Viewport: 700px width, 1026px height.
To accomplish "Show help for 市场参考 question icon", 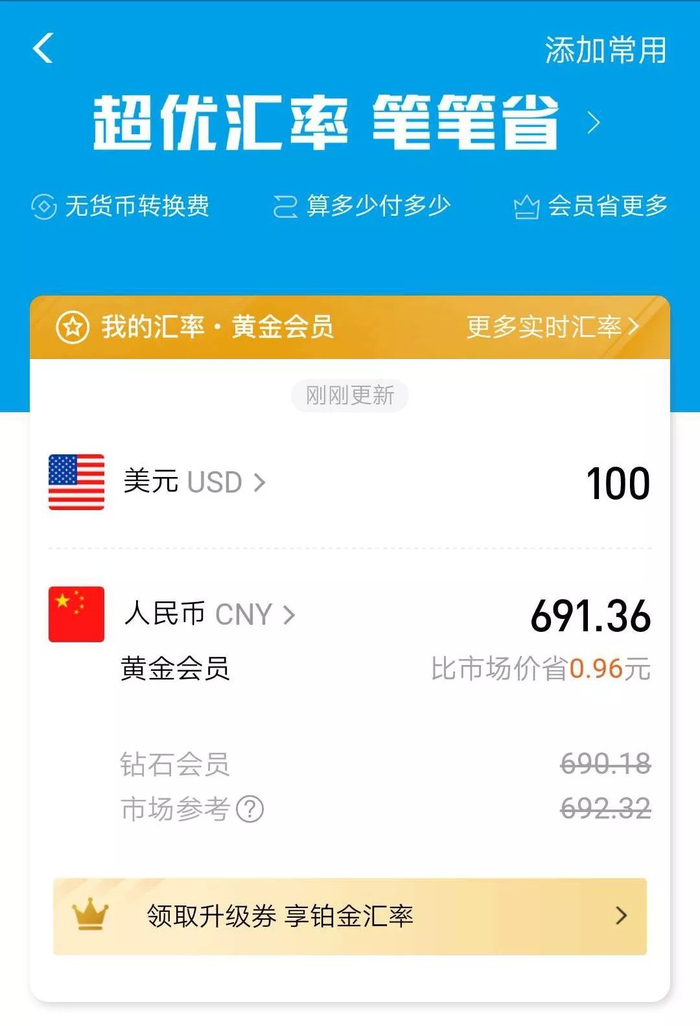I will pyautogui.click(x=250, y=809).
